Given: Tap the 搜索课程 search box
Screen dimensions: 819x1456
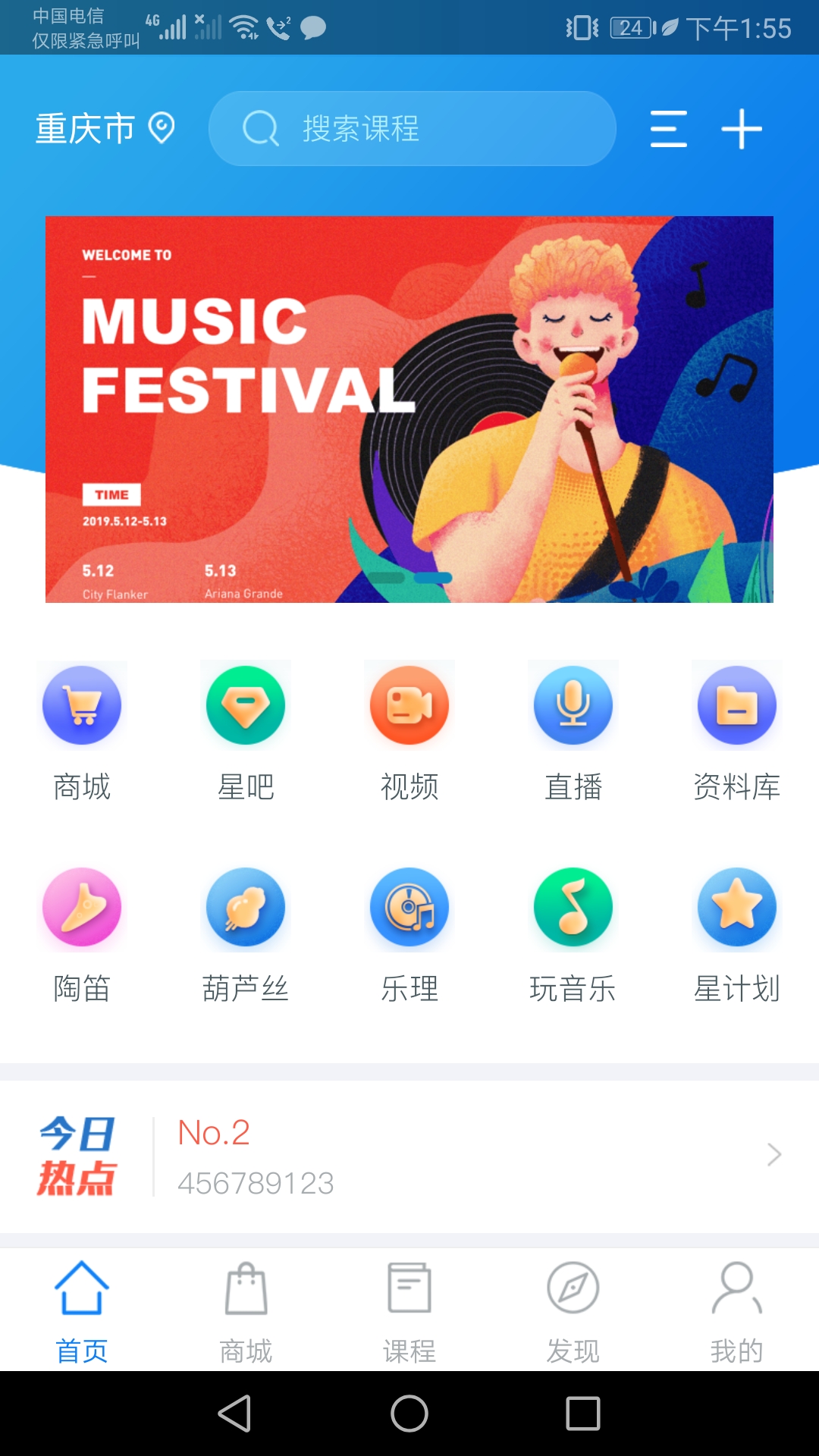Looking at the screenshot, I should pos(412,128).
